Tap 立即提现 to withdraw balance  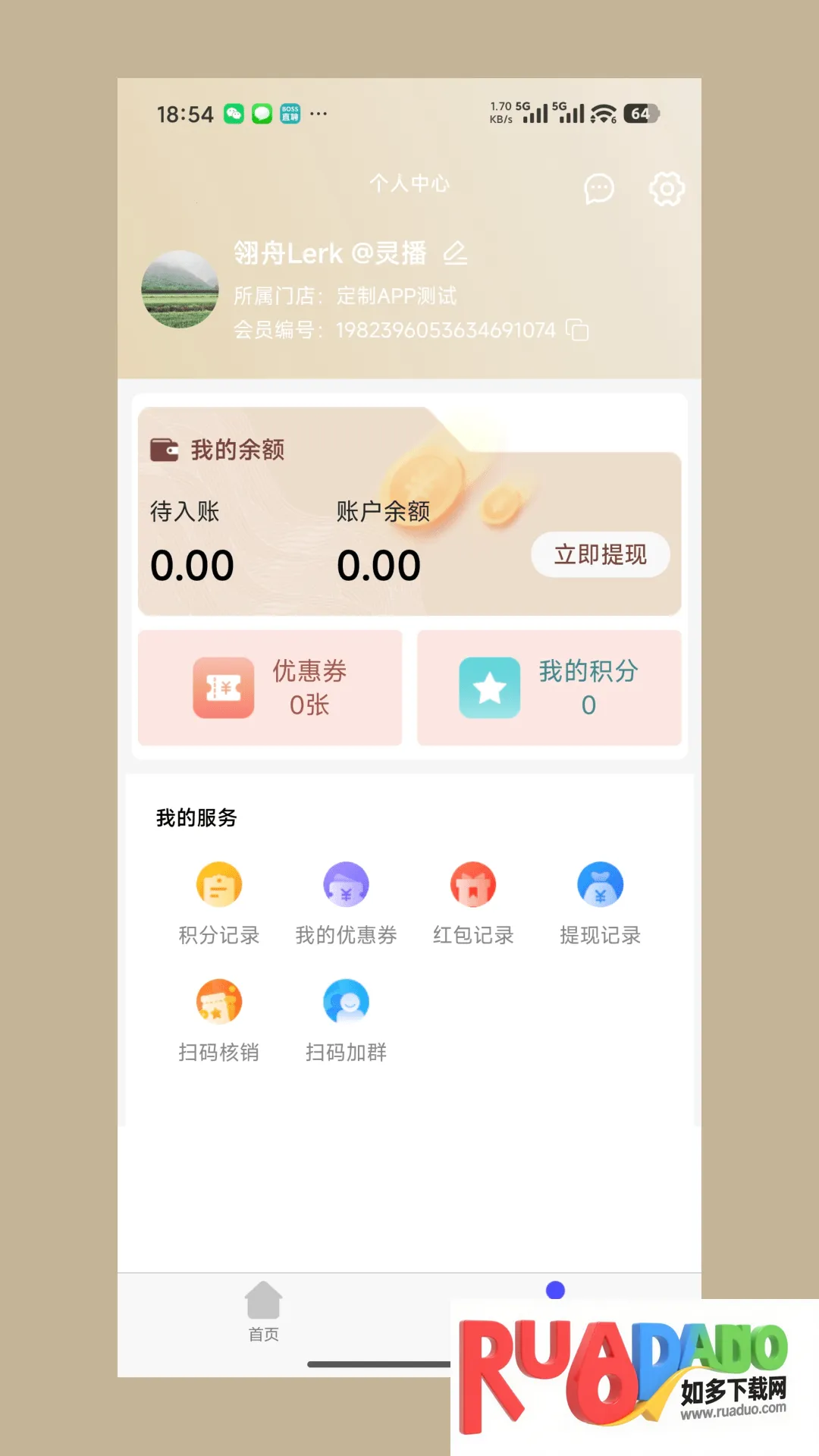[x=600, y=554]
